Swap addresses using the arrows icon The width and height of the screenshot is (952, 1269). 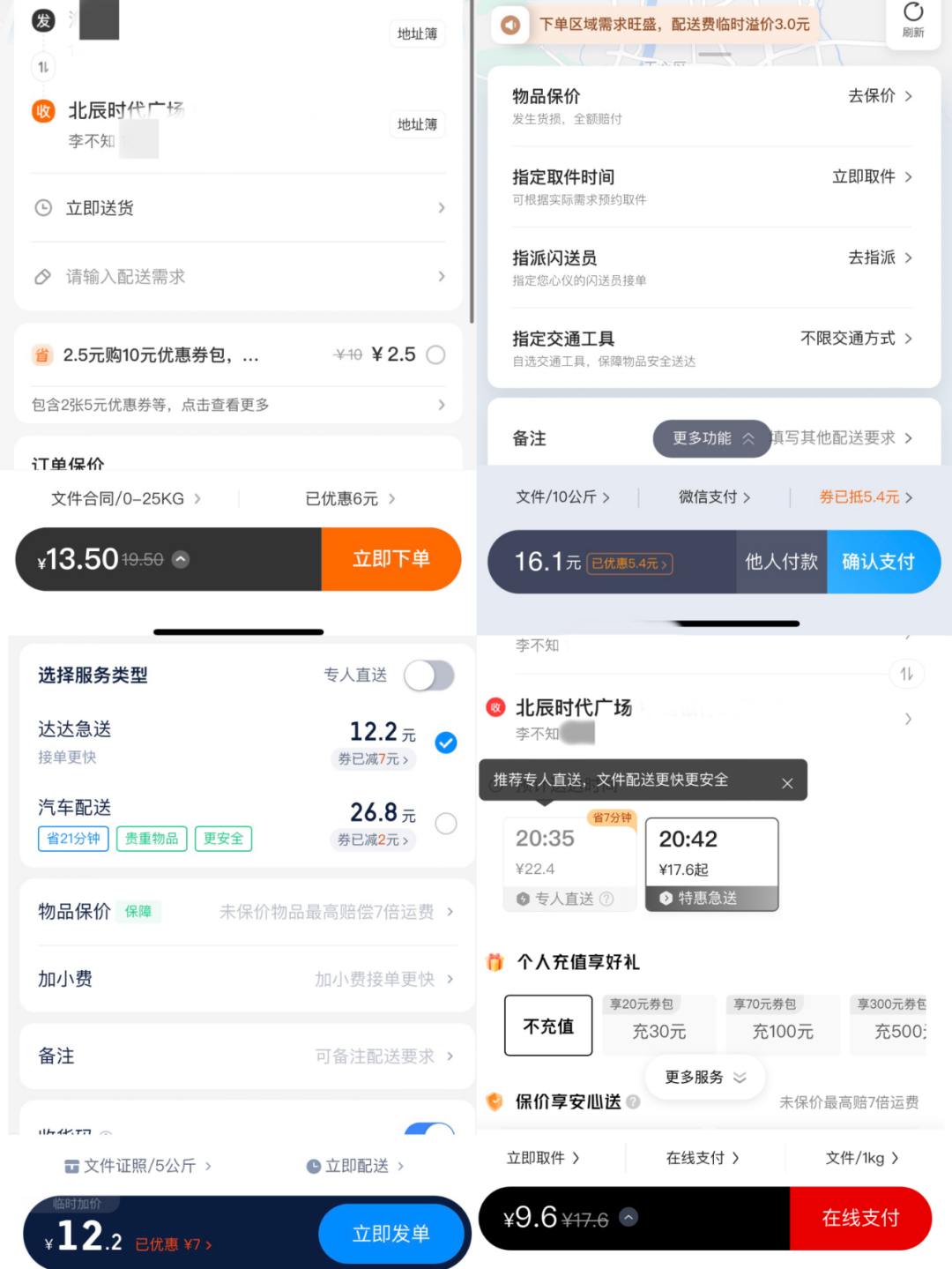click(x=43, y=66)
